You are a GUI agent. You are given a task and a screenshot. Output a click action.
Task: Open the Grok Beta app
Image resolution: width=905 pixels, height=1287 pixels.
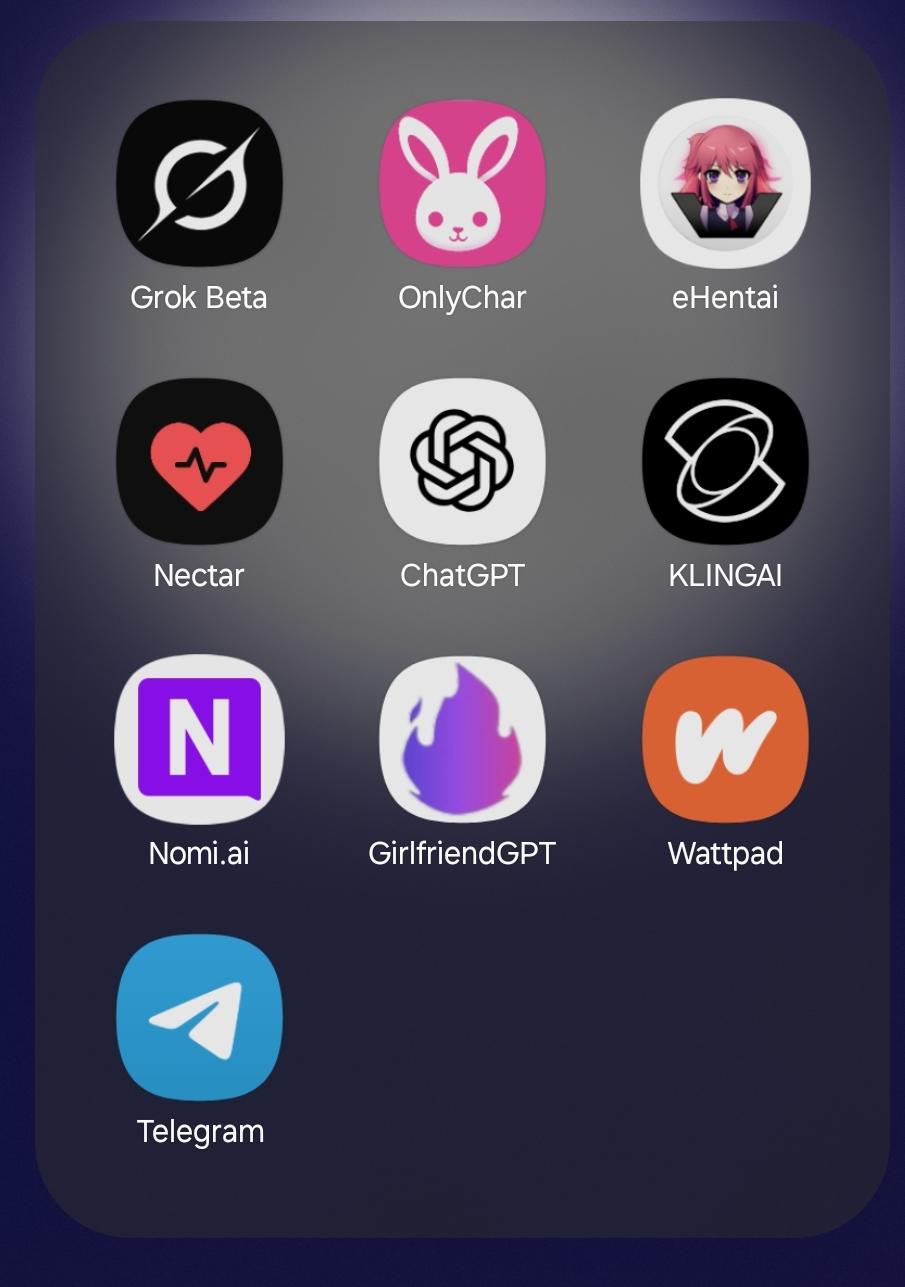coord(199,184)
